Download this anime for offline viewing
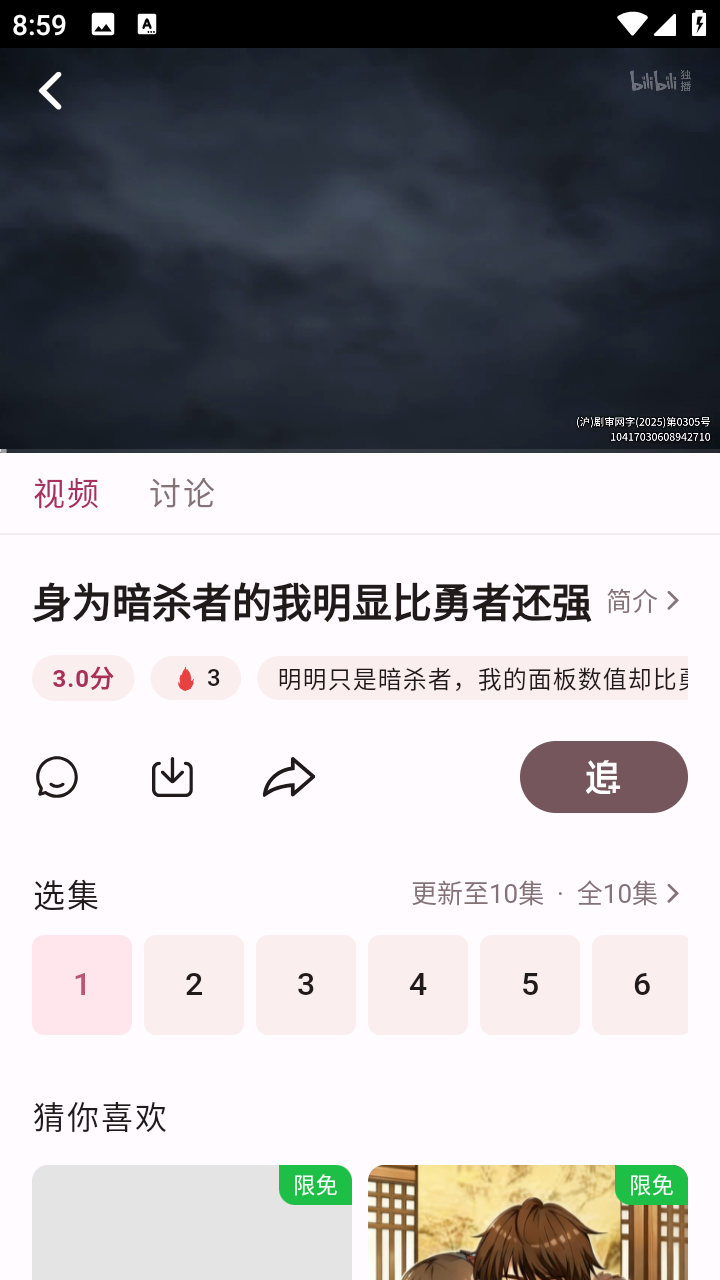 pyautogui.click(x=172, y=777)
